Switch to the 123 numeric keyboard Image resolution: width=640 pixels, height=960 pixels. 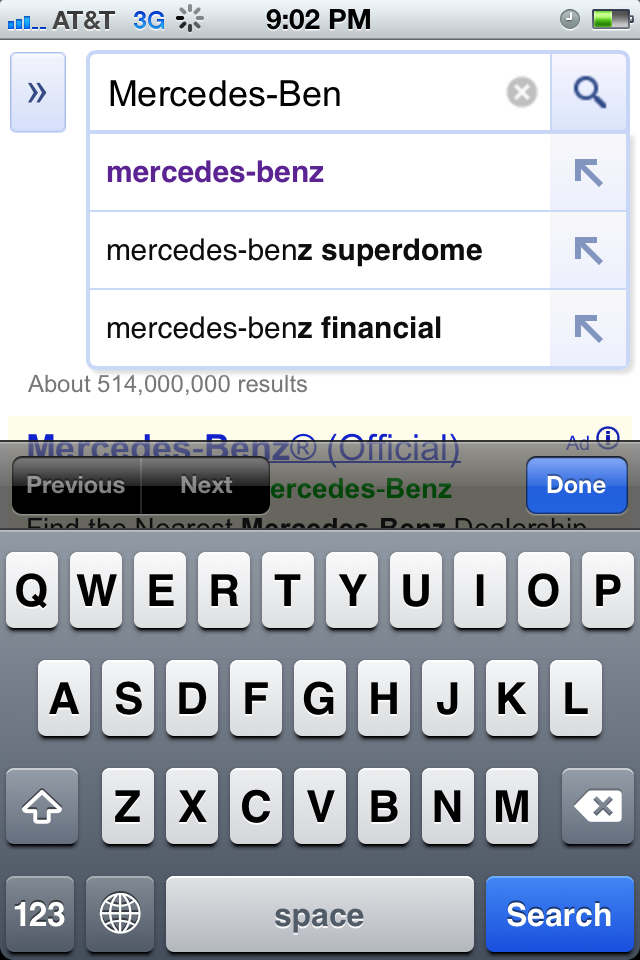point(40,914)
